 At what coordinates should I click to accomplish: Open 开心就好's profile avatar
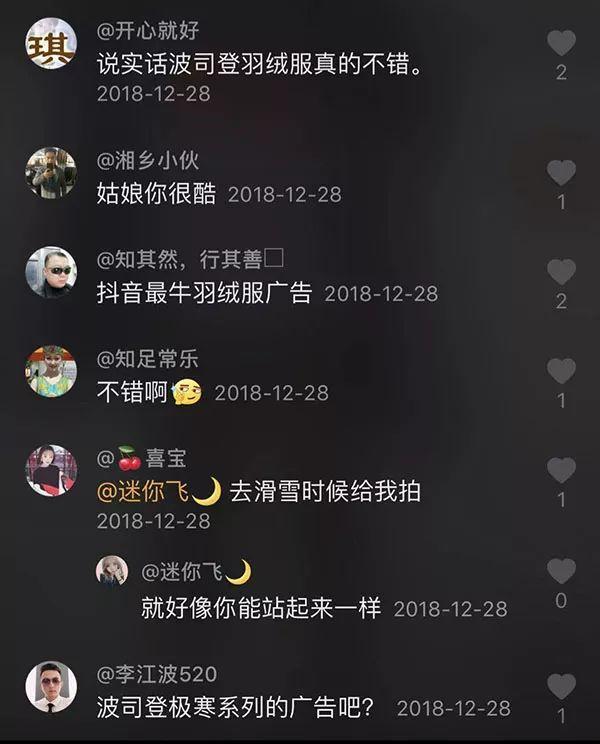point(51,46)
